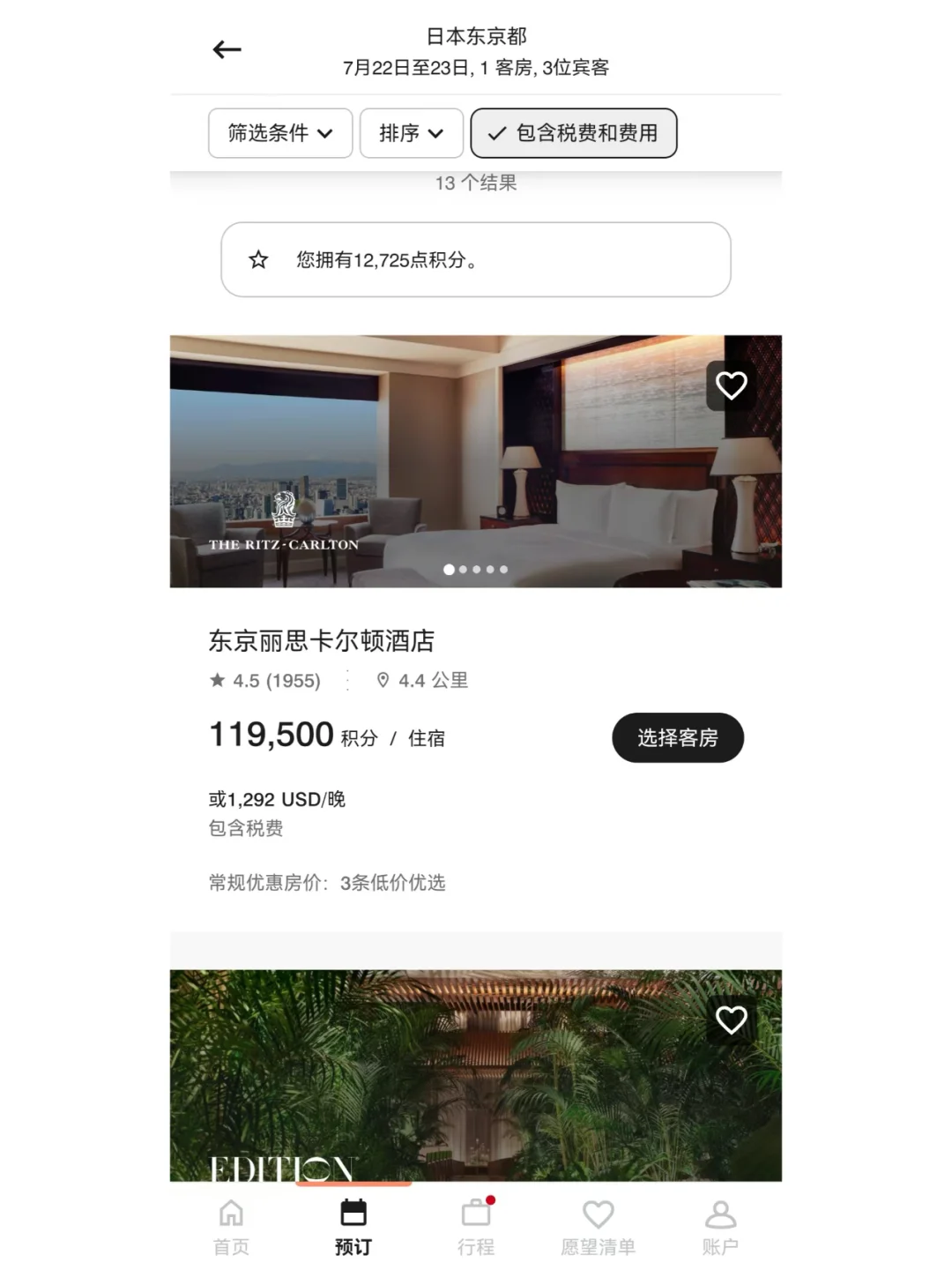Go back using the arrow icon
Screen dimensions: 952x1270
click(227, 50)
